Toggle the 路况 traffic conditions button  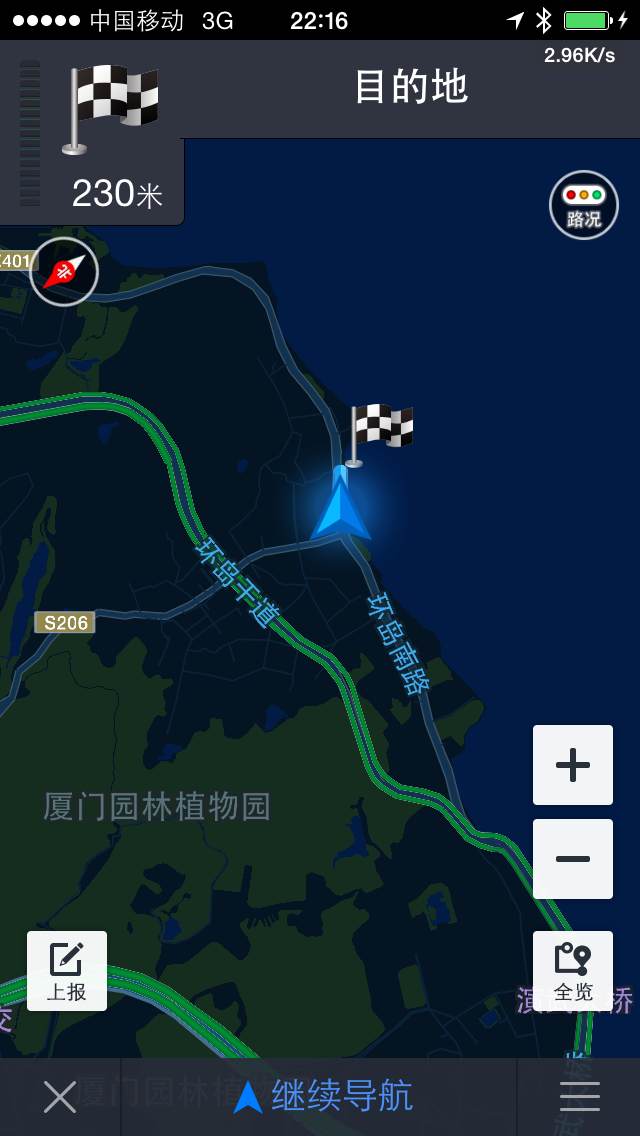(x=583, y=205)
